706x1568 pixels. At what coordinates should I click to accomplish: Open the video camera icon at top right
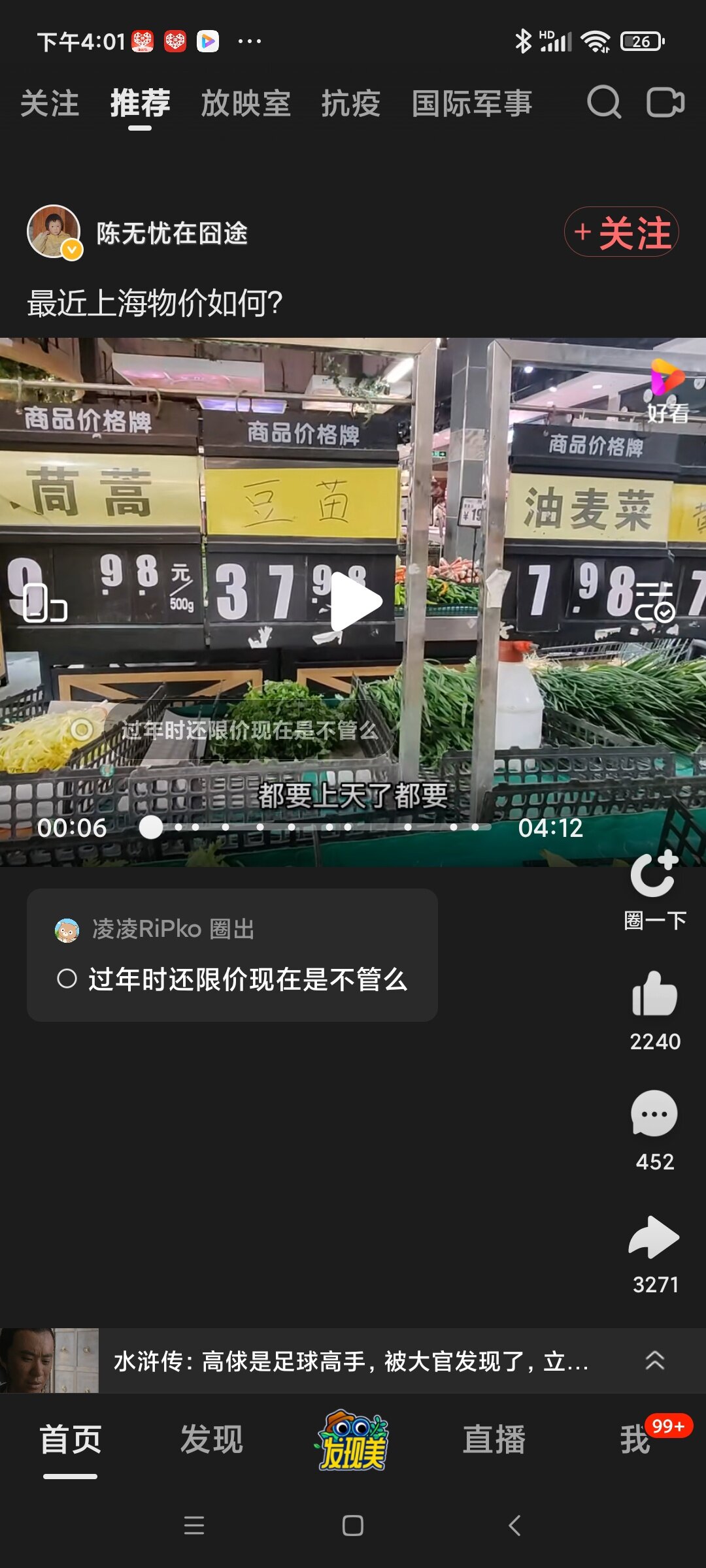[665, 103]
